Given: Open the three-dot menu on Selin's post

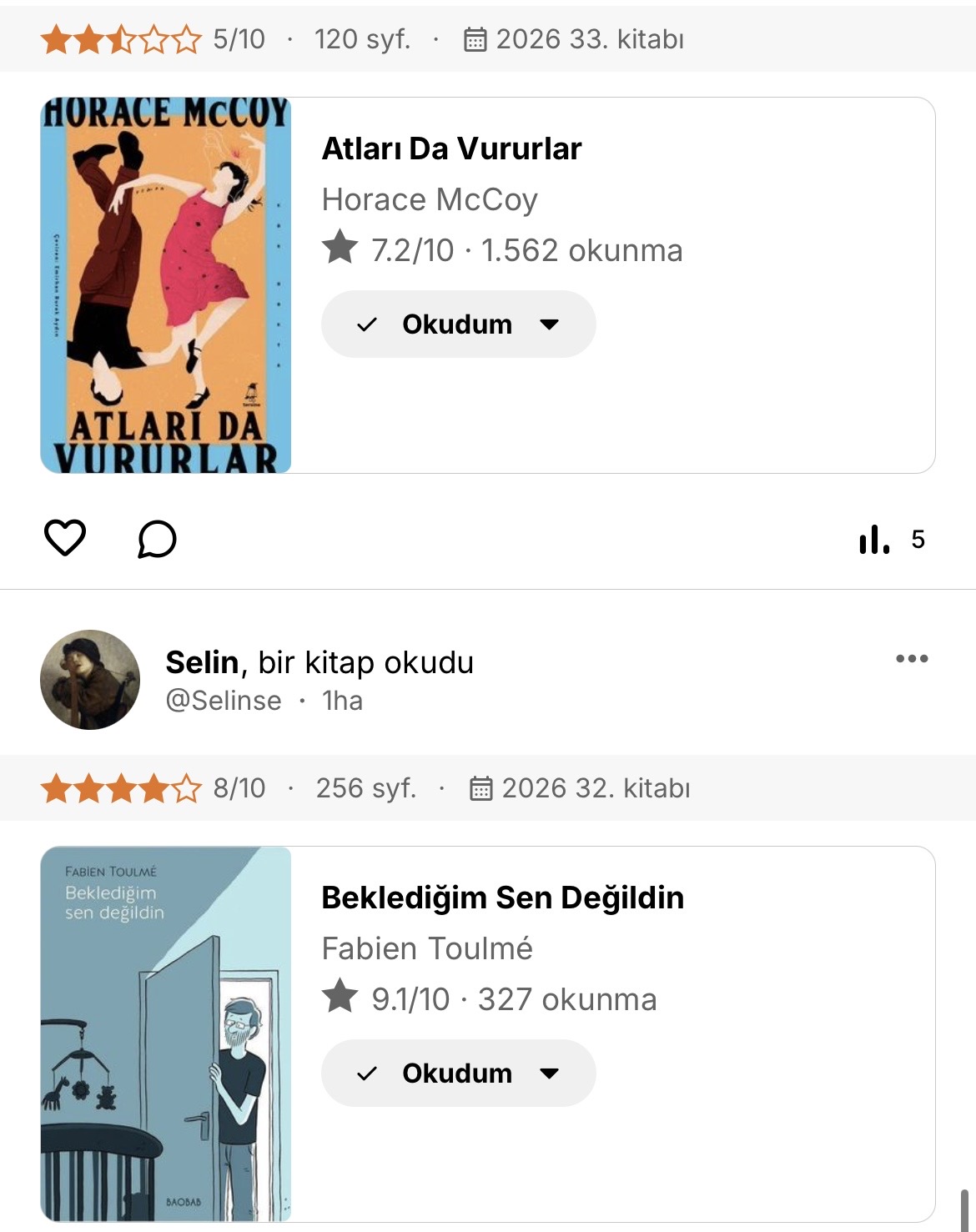Looking at the screenshot, I should (912, 659).
